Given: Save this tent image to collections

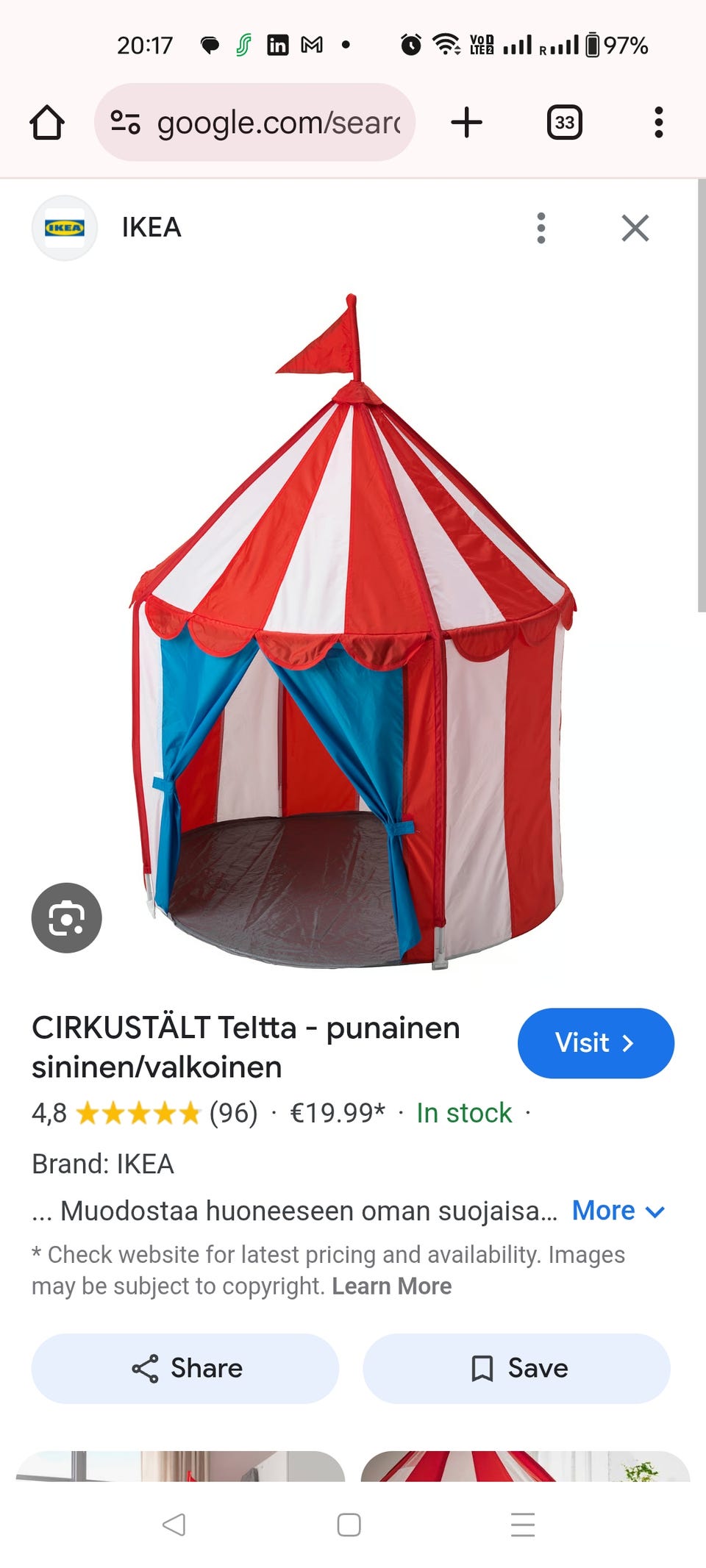Looking at the screenshot, I should (516, 1369).
